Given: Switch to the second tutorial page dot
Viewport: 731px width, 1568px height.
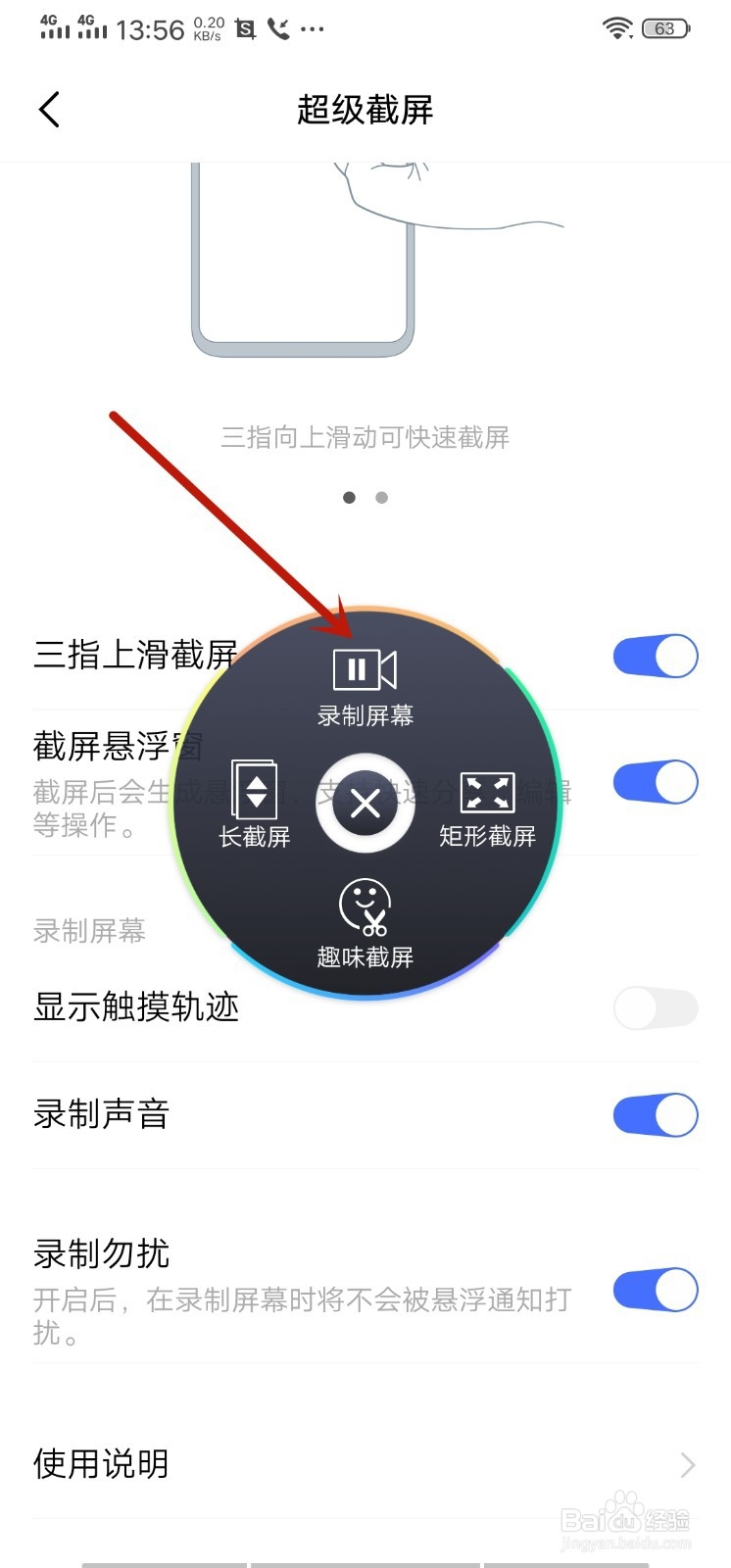Looking at the screenshot, I should point(380,498).
